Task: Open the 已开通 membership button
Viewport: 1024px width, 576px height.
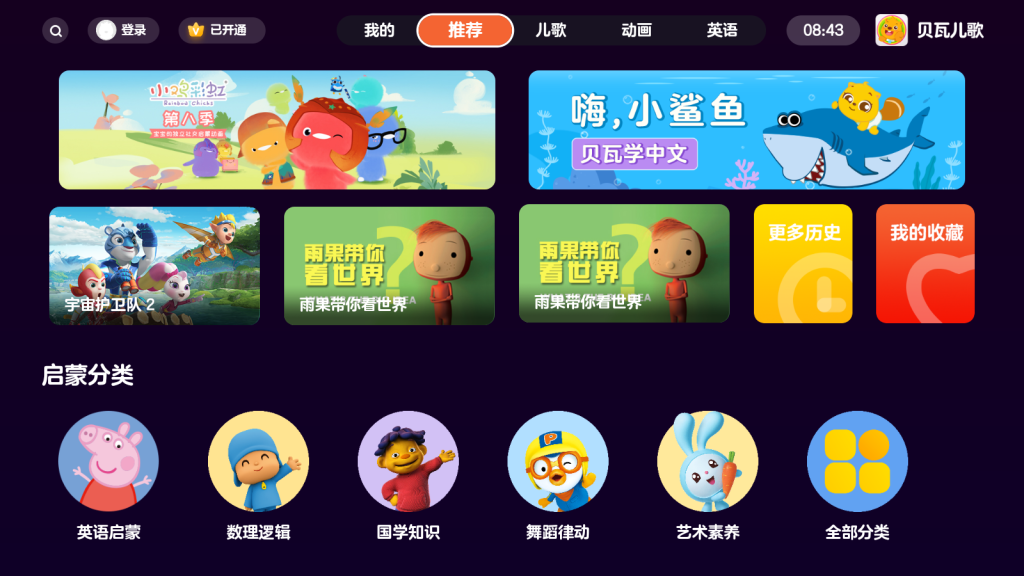Action: point(221,31)
